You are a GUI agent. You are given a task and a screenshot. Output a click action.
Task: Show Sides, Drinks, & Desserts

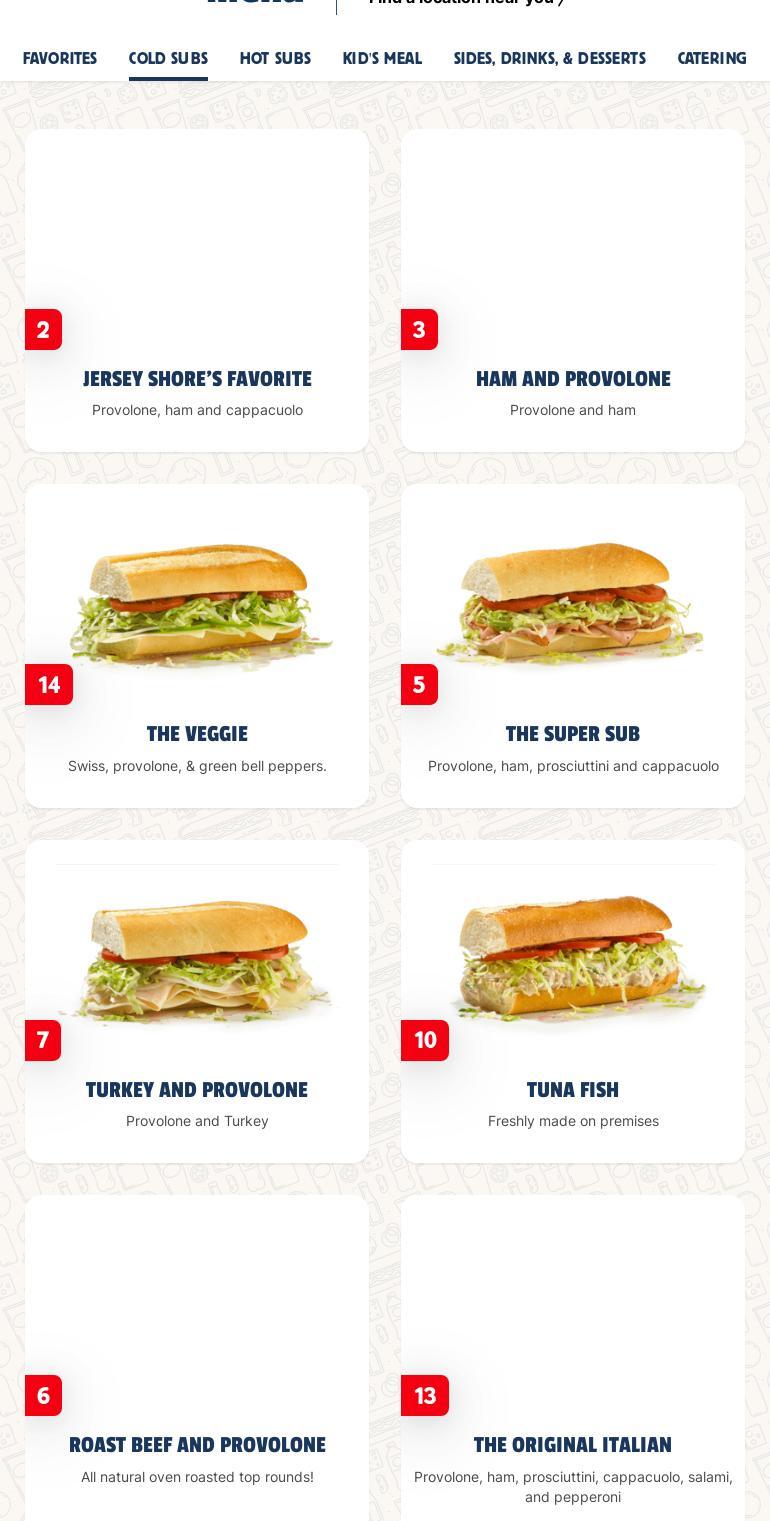pyautogui.click(x=549, y=58)
